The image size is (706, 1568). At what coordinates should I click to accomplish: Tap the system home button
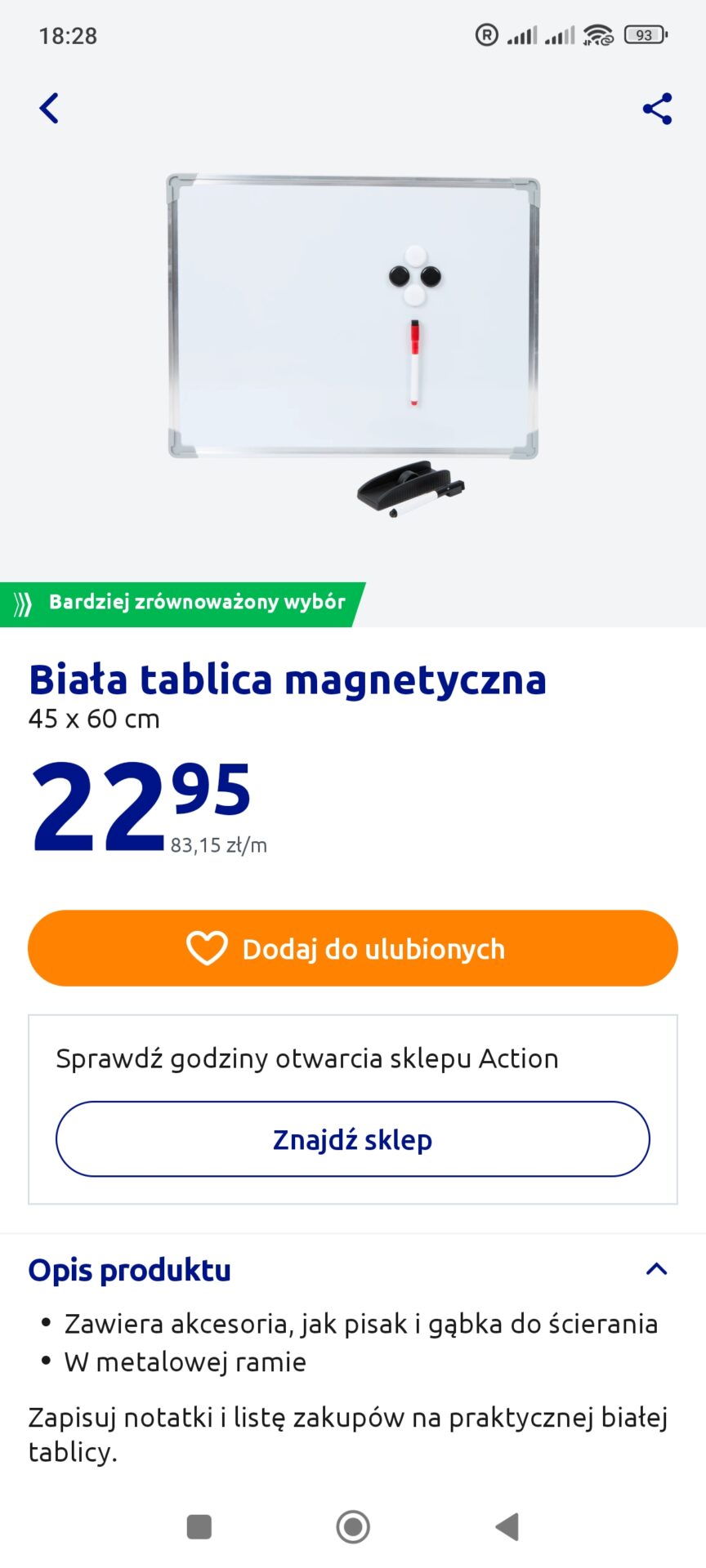click(x=353, y=1526)
